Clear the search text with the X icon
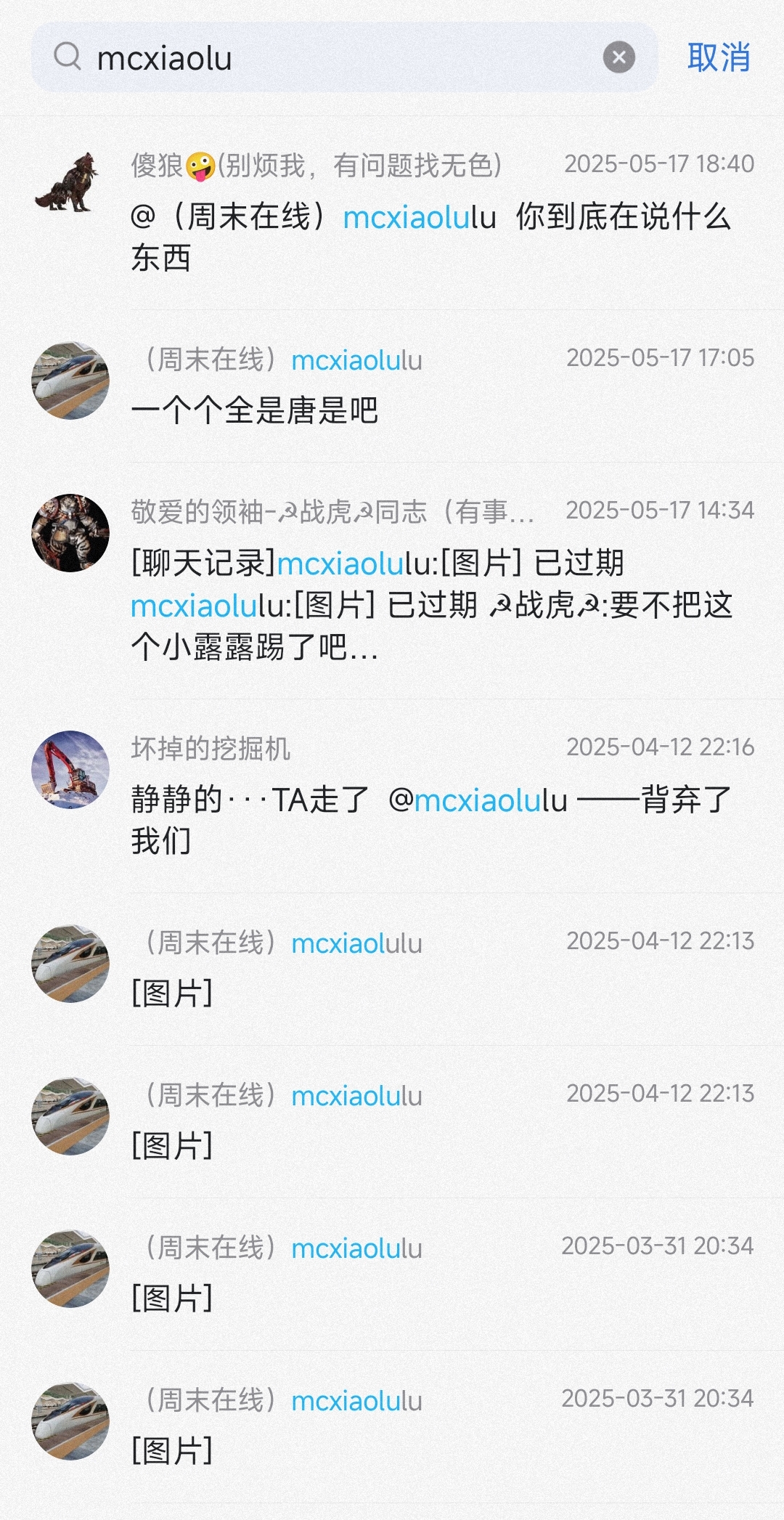The image size is (784, 1520). coord(619,57)
